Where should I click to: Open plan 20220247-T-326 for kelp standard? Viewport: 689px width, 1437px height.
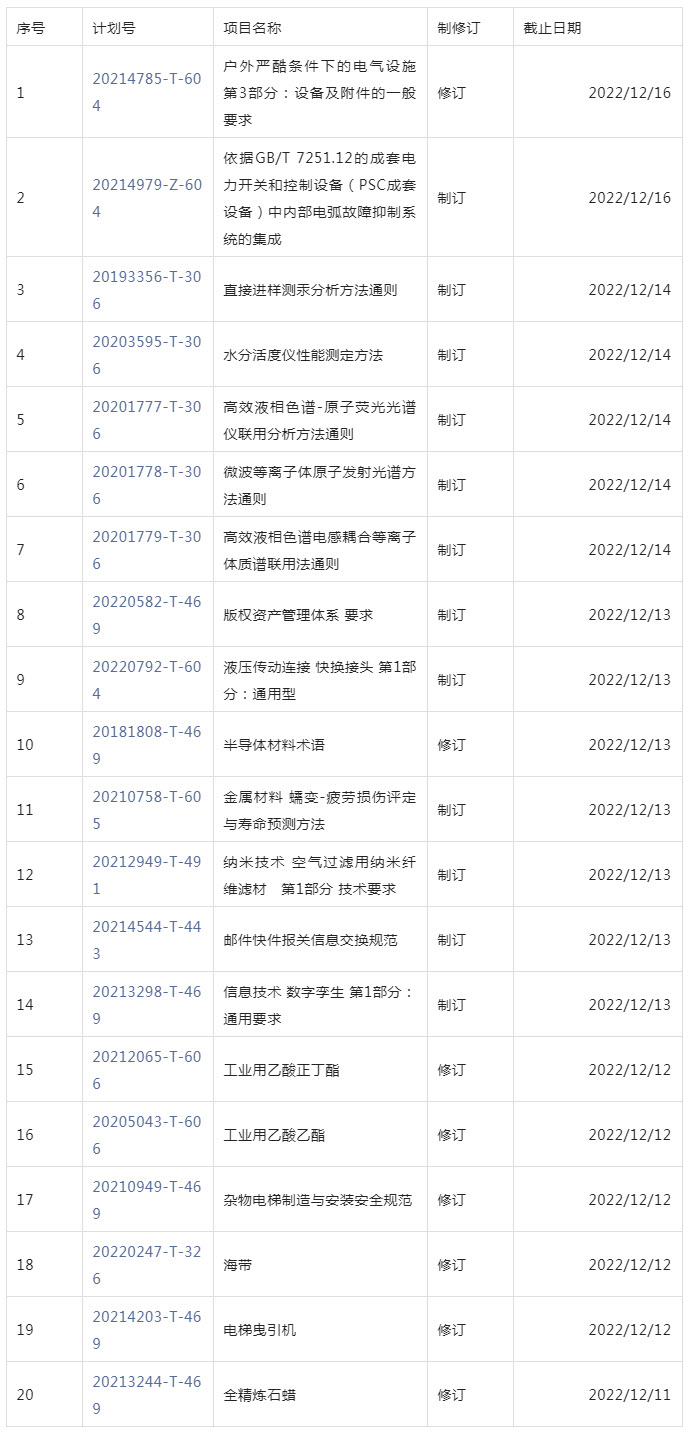tap(146, 1252)
